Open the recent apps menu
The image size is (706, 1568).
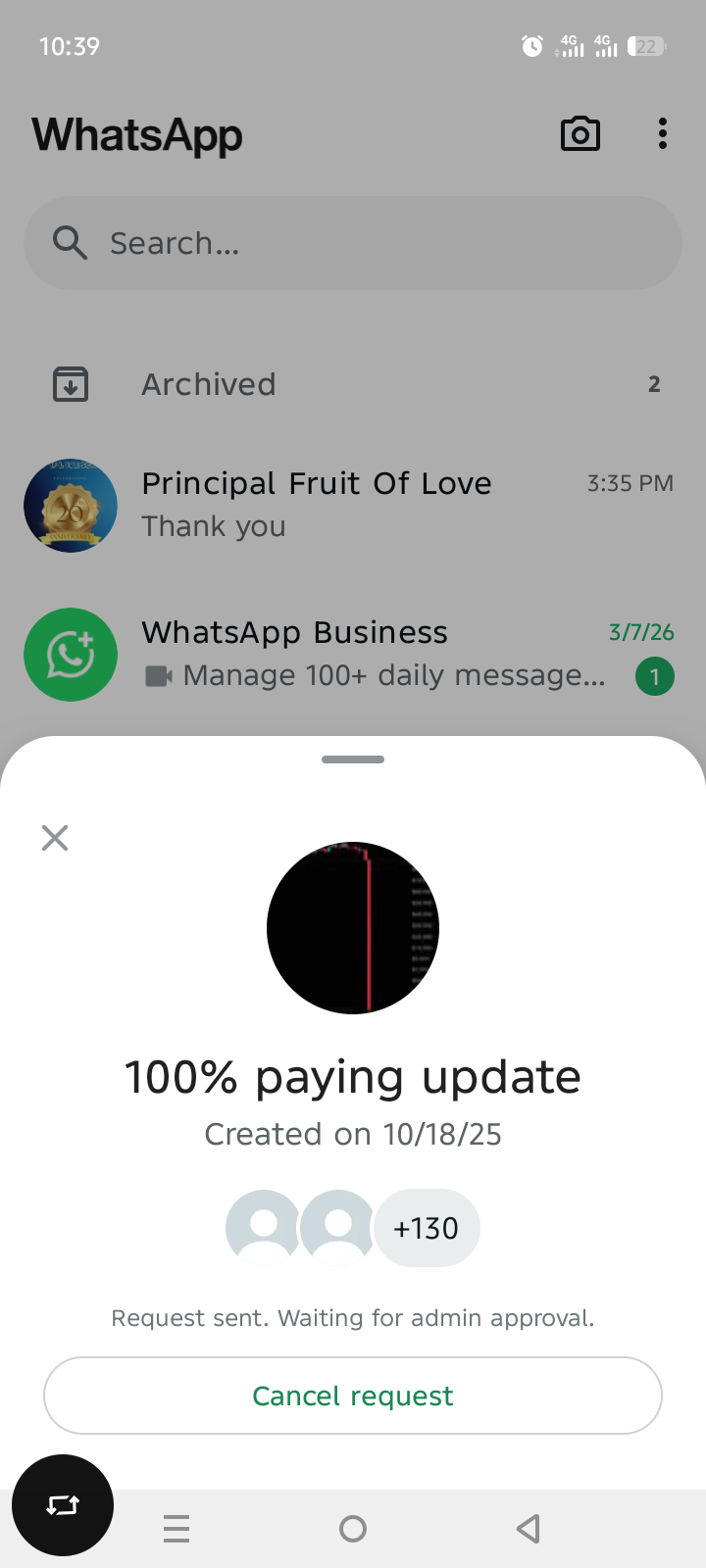pos(176,1529)
